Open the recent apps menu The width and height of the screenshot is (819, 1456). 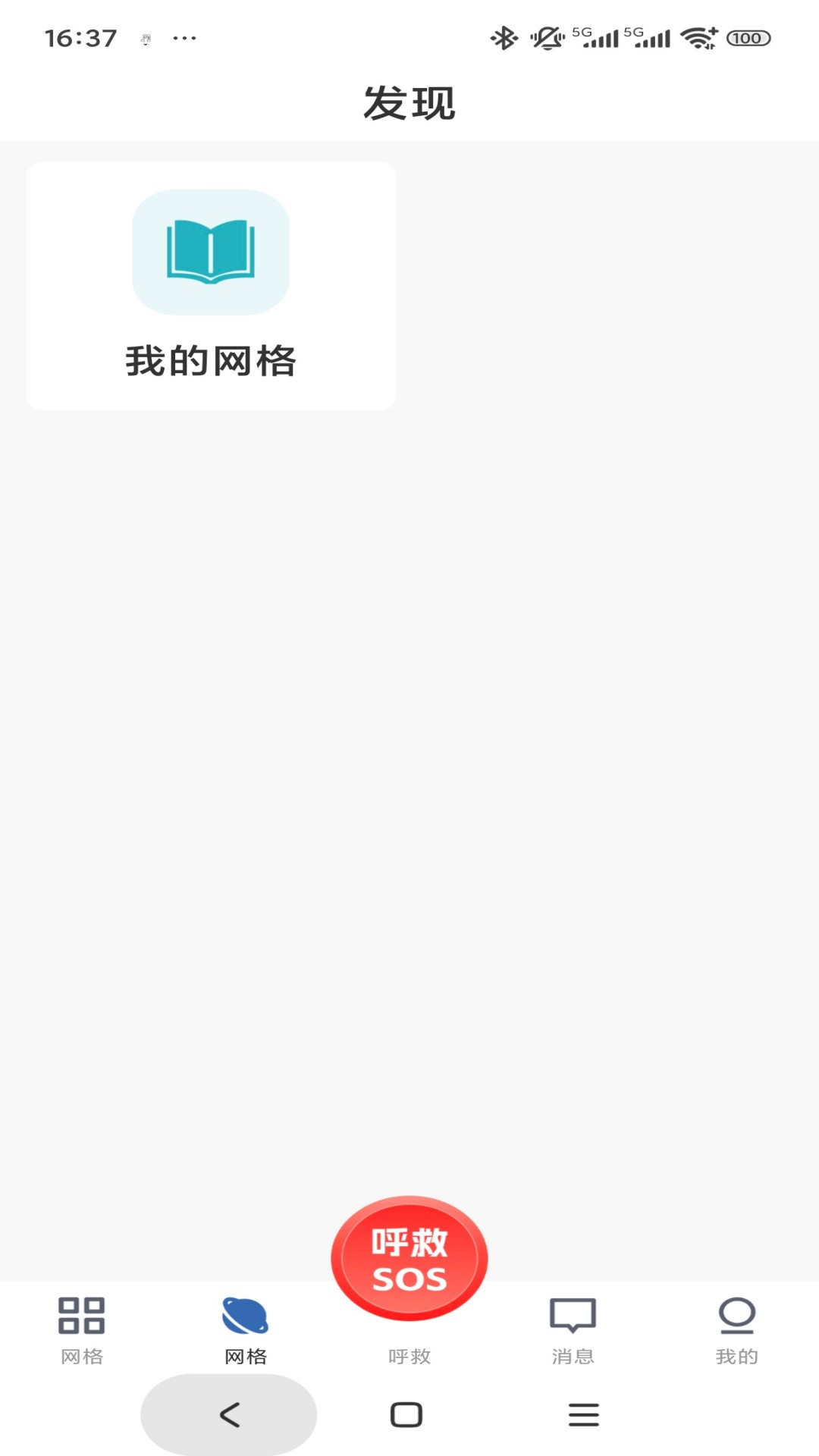[x=583, y=1414]
